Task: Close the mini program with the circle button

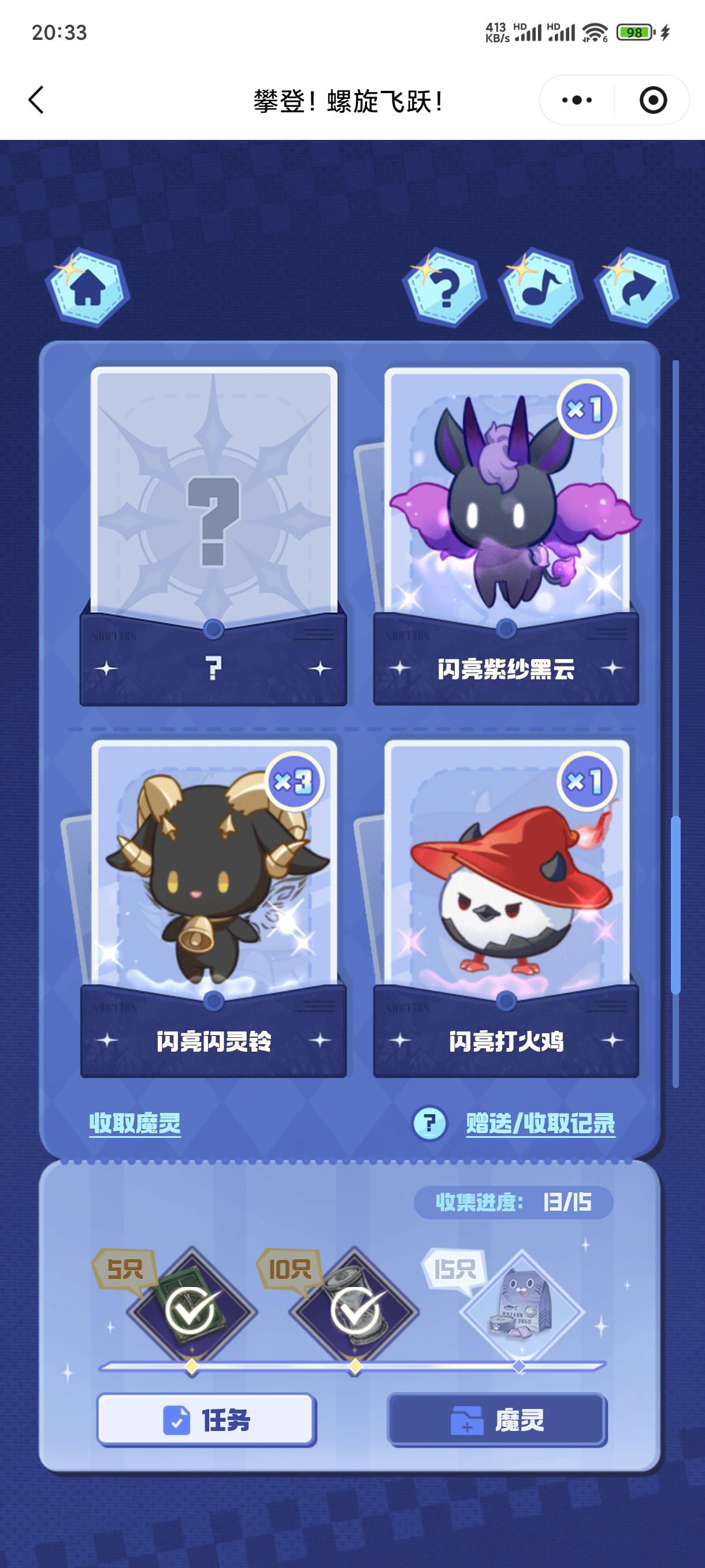Action: pos(652,100)
